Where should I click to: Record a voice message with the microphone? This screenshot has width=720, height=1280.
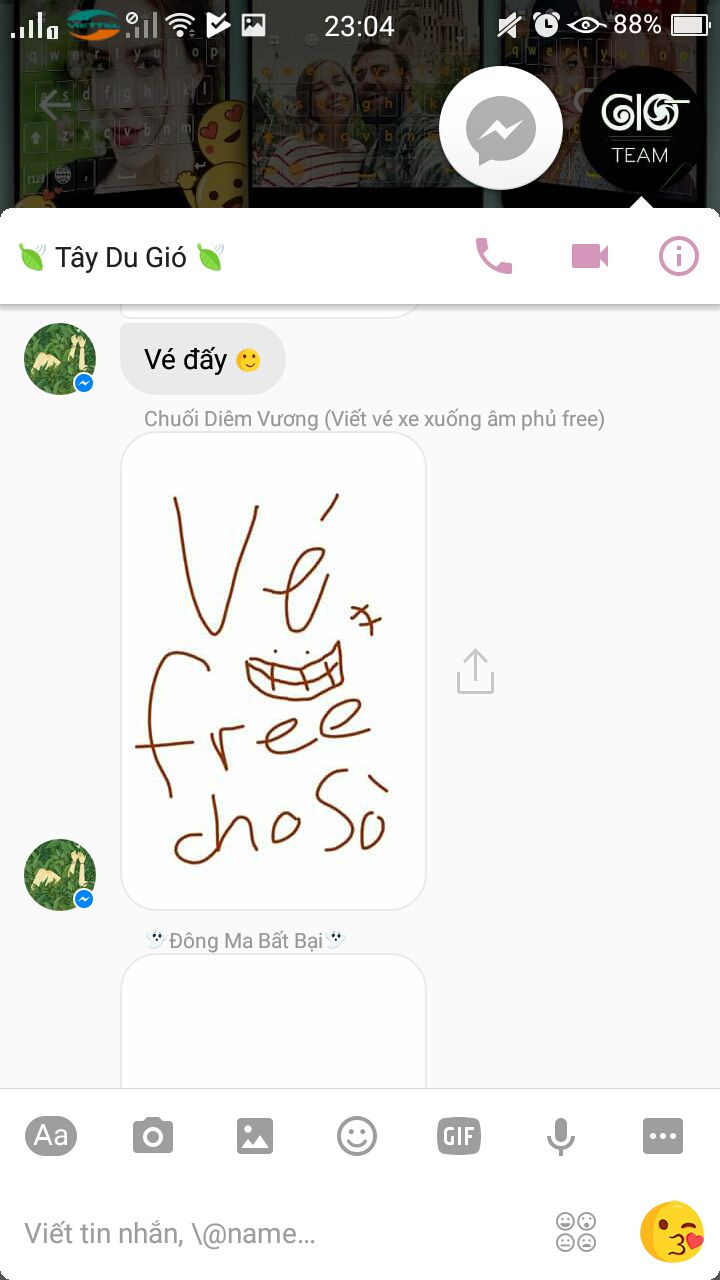point(561,1136)
